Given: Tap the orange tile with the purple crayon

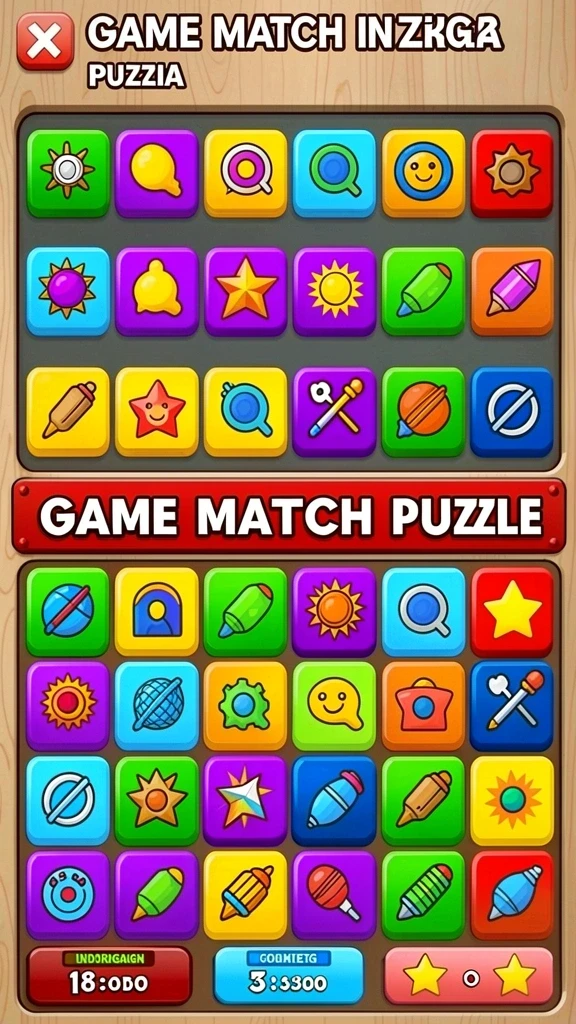Looking at the screenshot, I should pyautogui.click(x=512, y=291).
